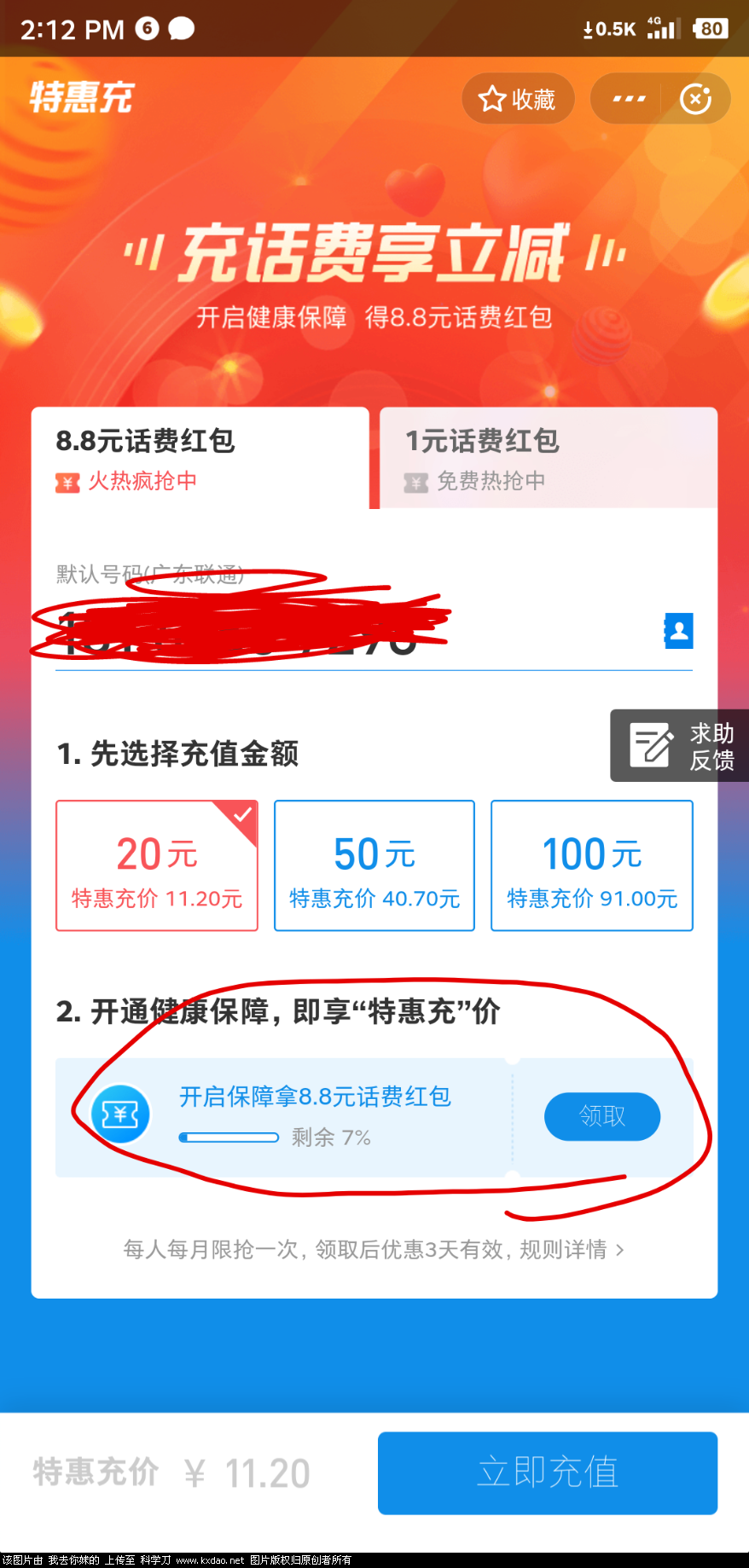
Task: Choose the 100元 recharge amount
Action: pyautogui.click(x=592, y=865)
